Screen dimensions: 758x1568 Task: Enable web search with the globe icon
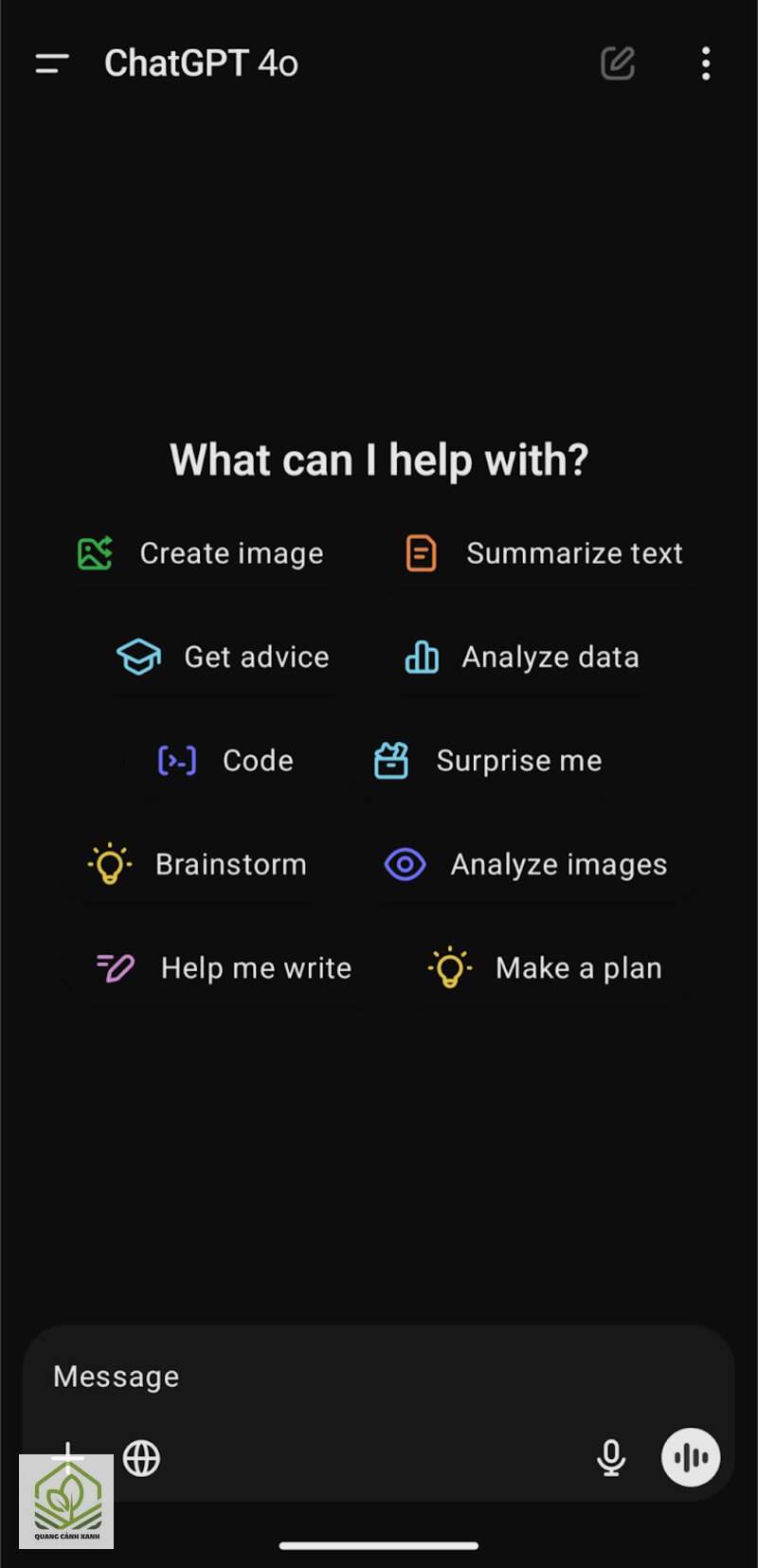point(141,1458)
